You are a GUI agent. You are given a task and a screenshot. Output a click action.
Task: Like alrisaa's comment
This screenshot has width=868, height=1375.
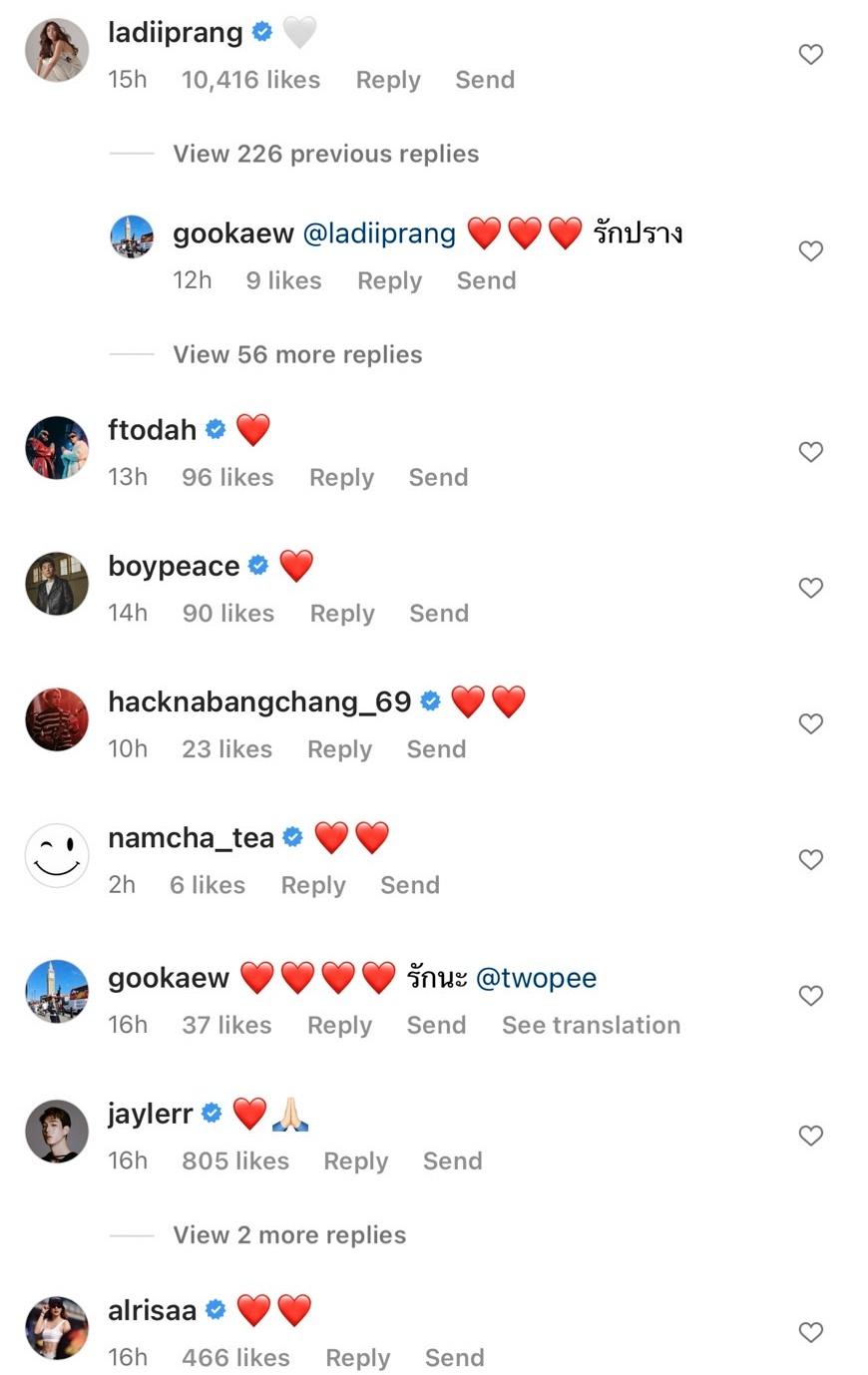[x=810, y=1332]
